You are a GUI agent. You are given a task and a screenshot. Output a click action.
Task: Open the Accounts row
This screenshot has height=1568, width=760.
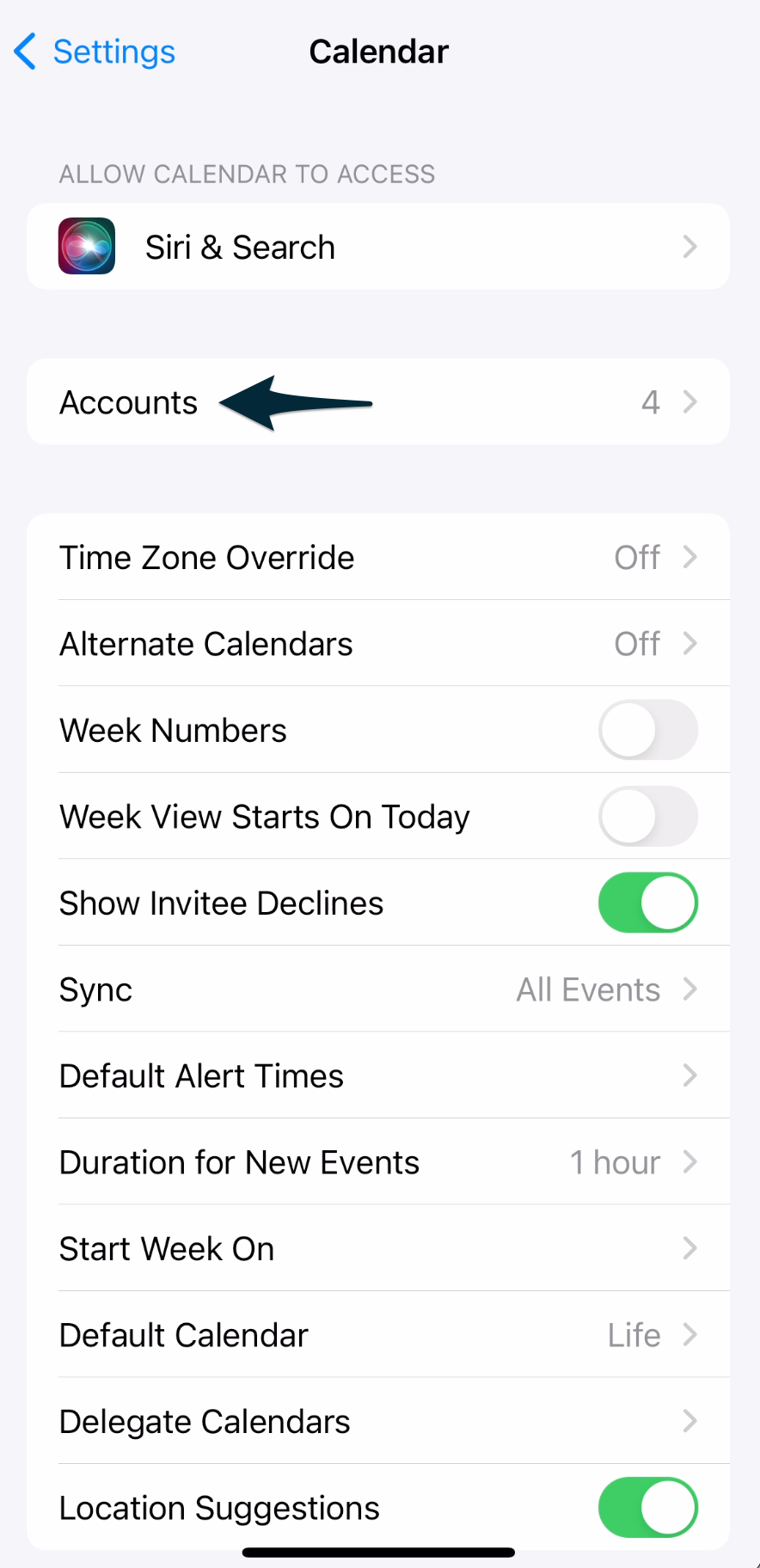(x=378, y=402)
